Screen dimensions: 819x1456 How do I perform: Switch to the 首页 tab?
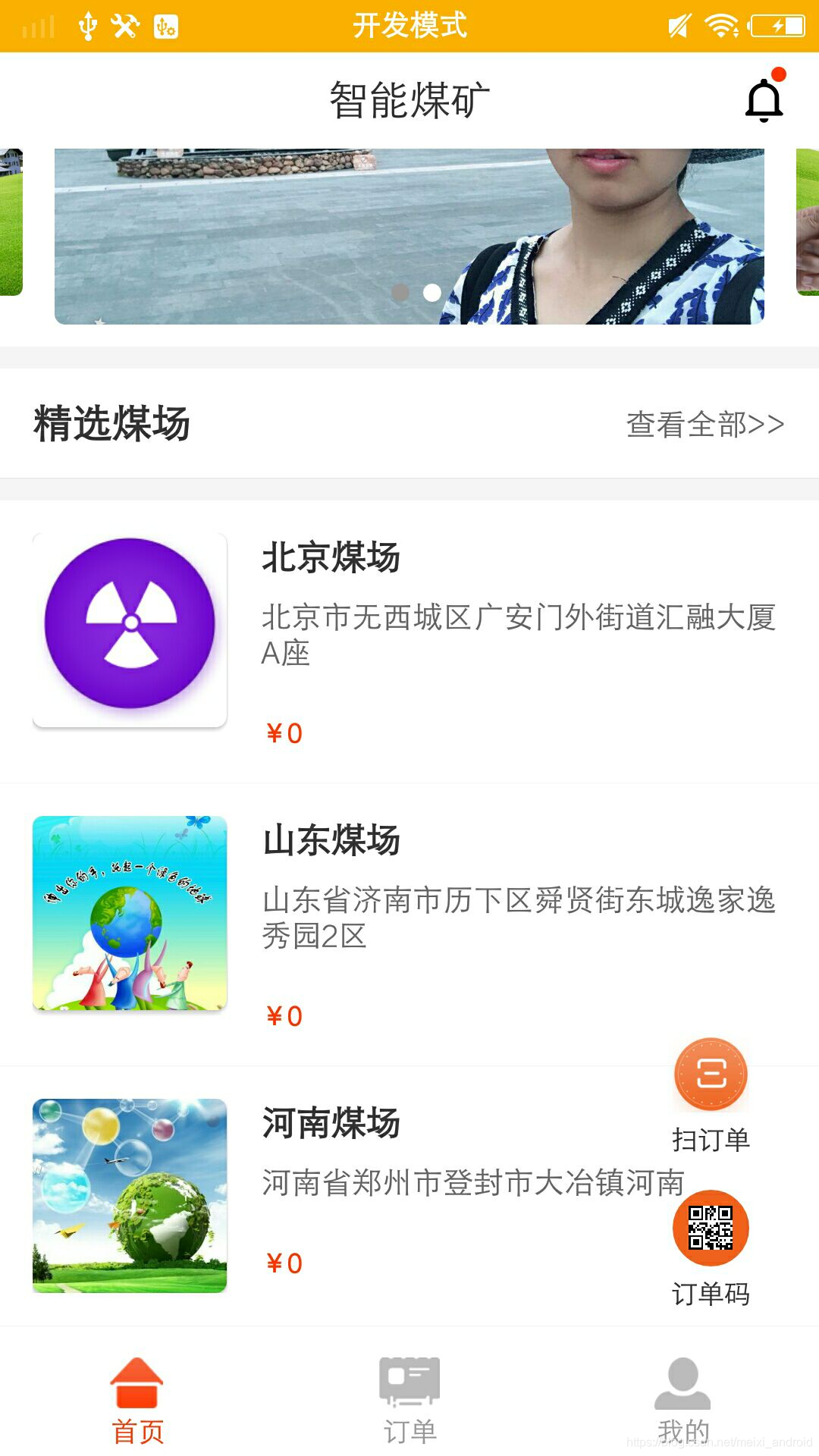[137, 1401]
